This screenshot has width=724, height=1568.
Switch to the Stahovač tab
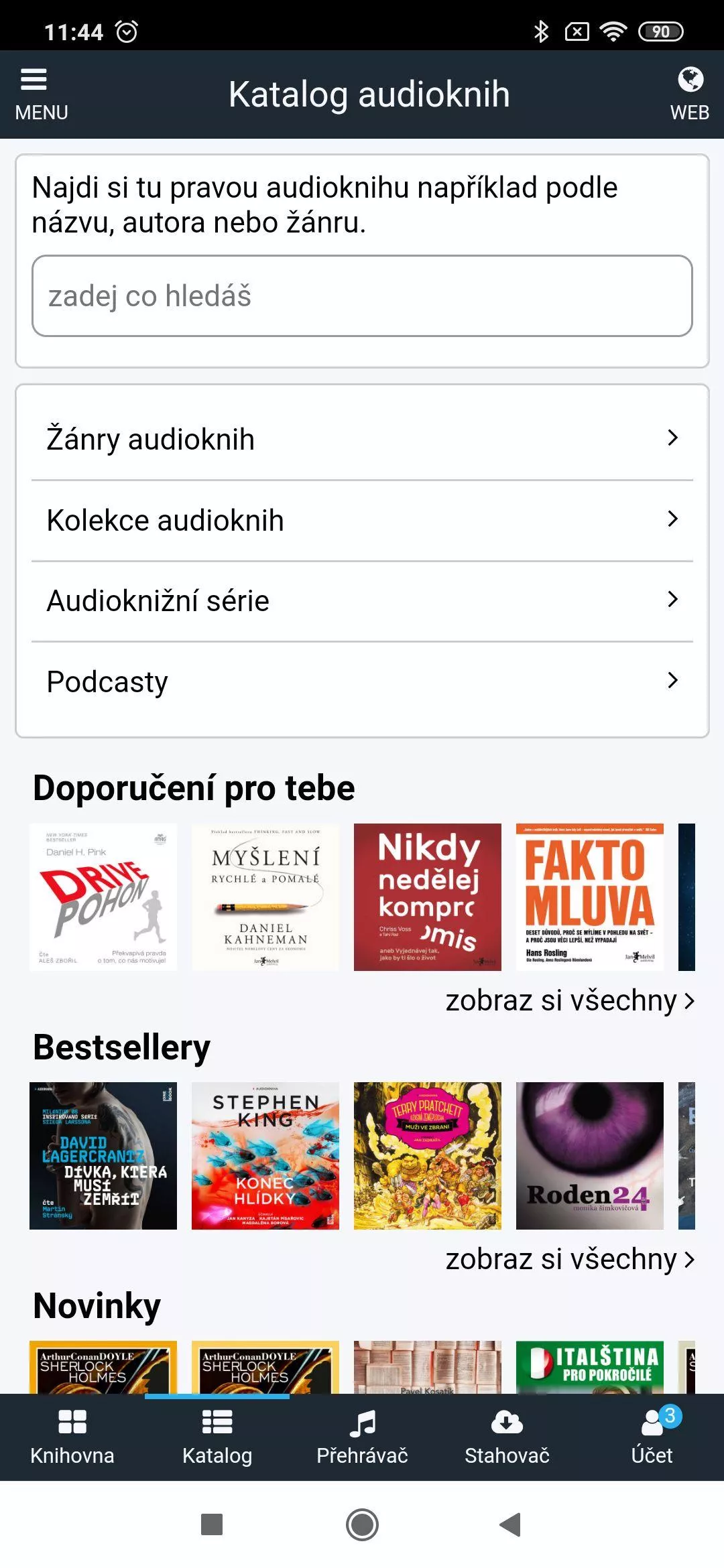507,1437
